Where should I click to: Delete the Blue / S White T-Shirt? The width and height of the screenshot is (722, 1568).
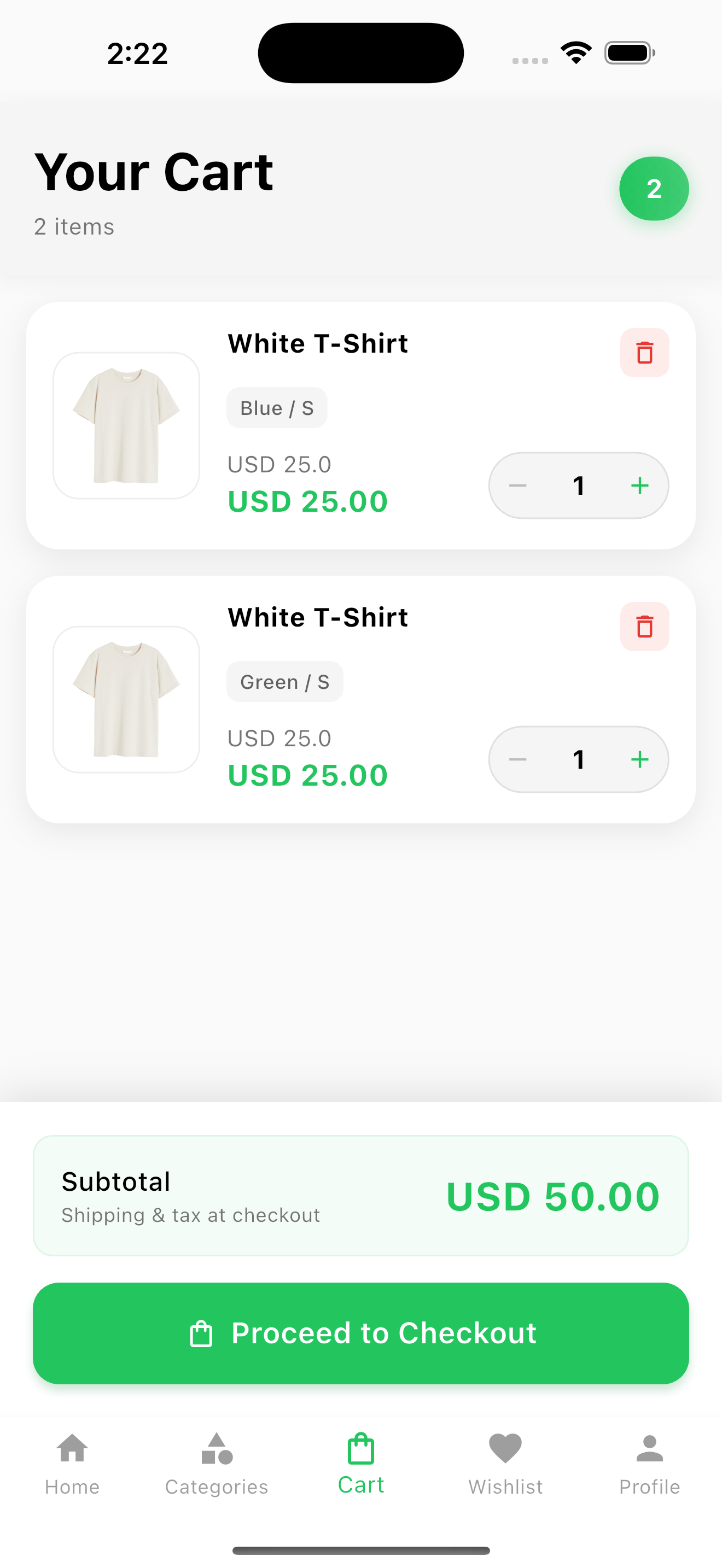click(644, 353)
